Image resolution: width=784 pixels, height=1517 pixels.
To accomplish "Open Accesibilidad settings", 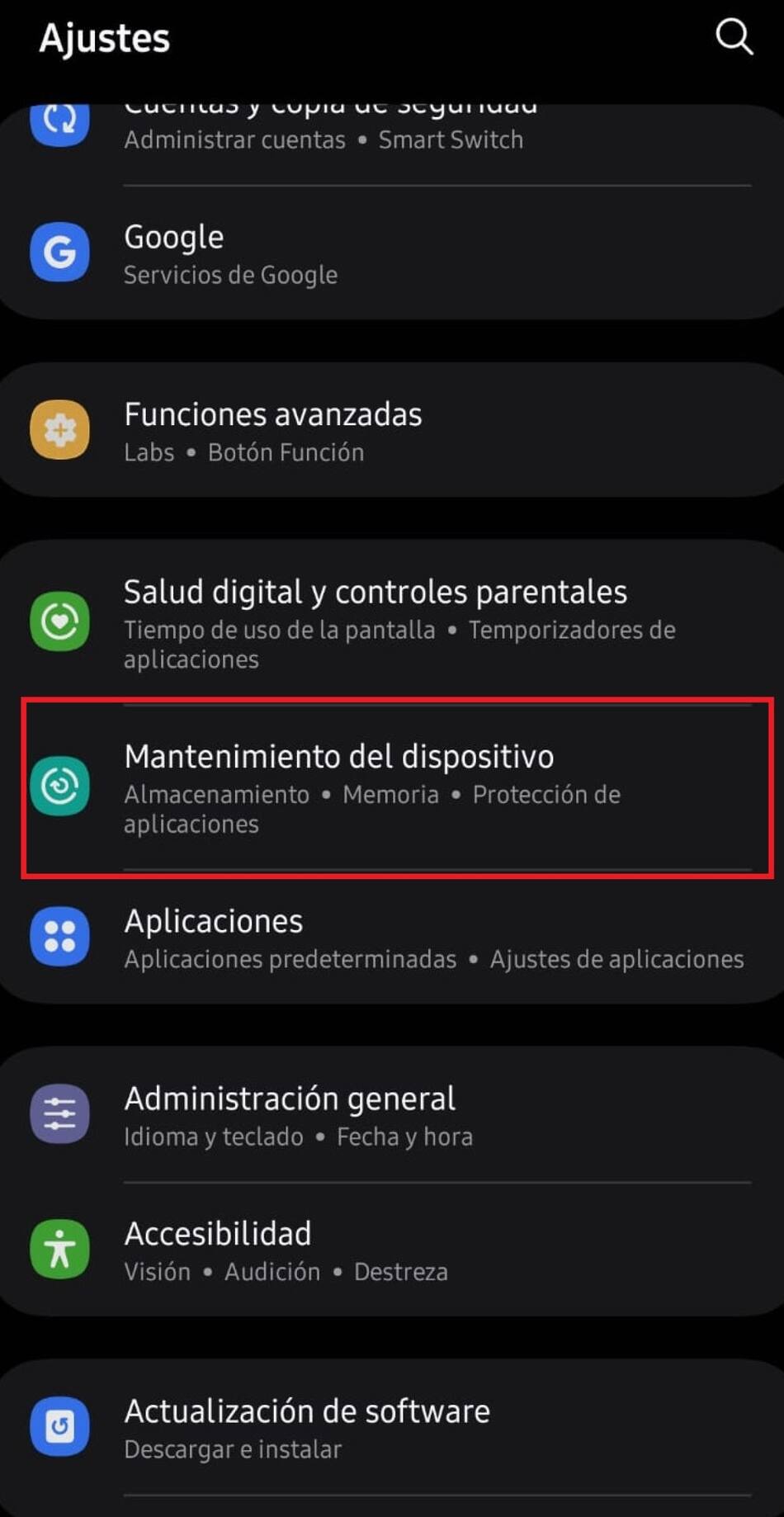I will click(x=330, y=1250).
